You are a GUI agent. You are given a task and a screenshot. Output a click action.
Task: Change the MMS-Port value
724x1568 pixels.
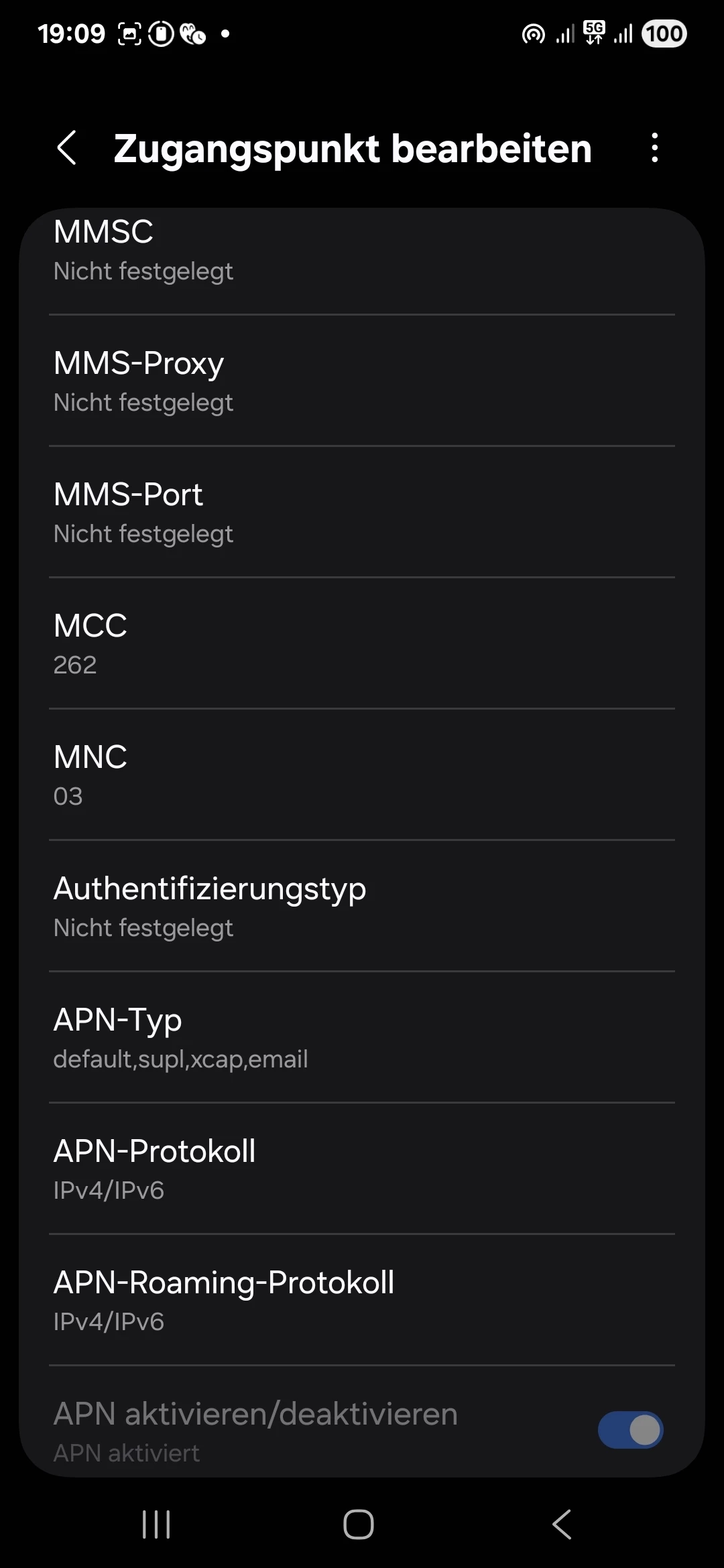click(x=362, y=513)
